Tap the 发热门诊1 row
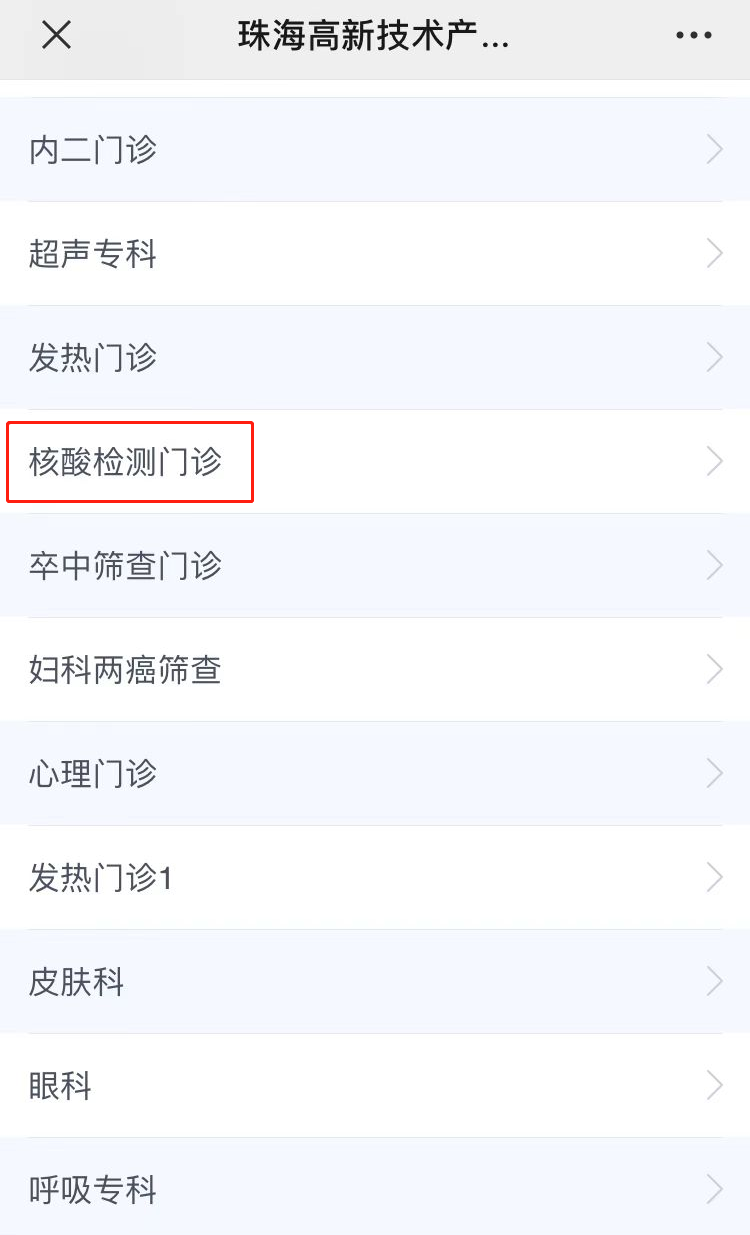 click(375, 878)
